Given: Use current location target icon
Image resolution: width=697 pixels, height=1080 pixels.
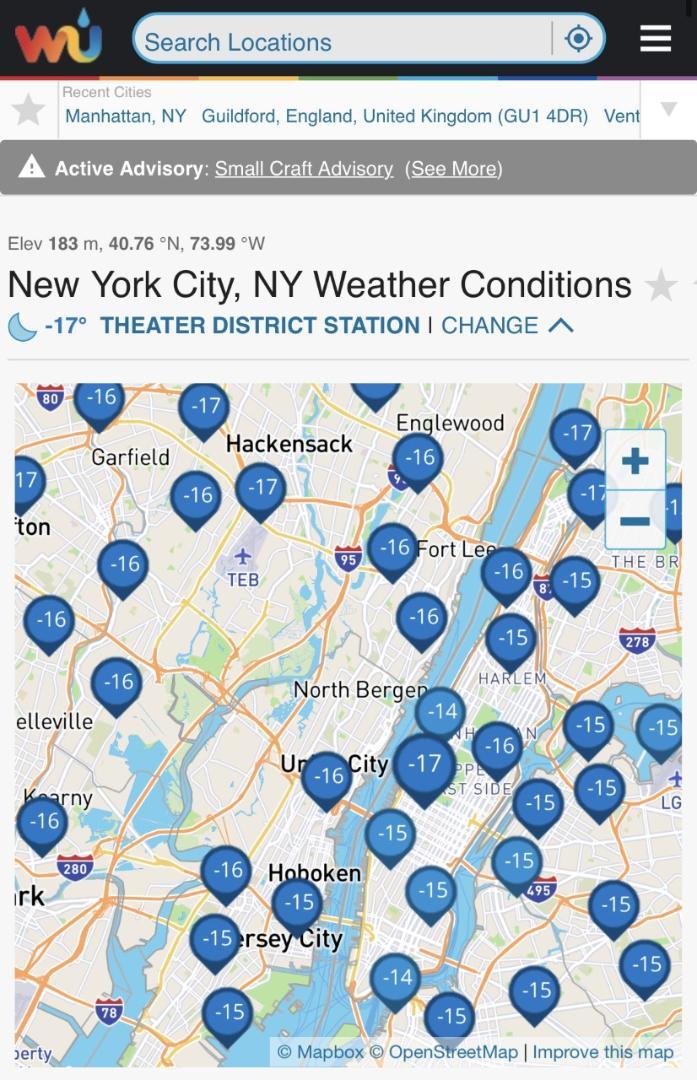Looking at the screenshot, I should pos(578,39).
